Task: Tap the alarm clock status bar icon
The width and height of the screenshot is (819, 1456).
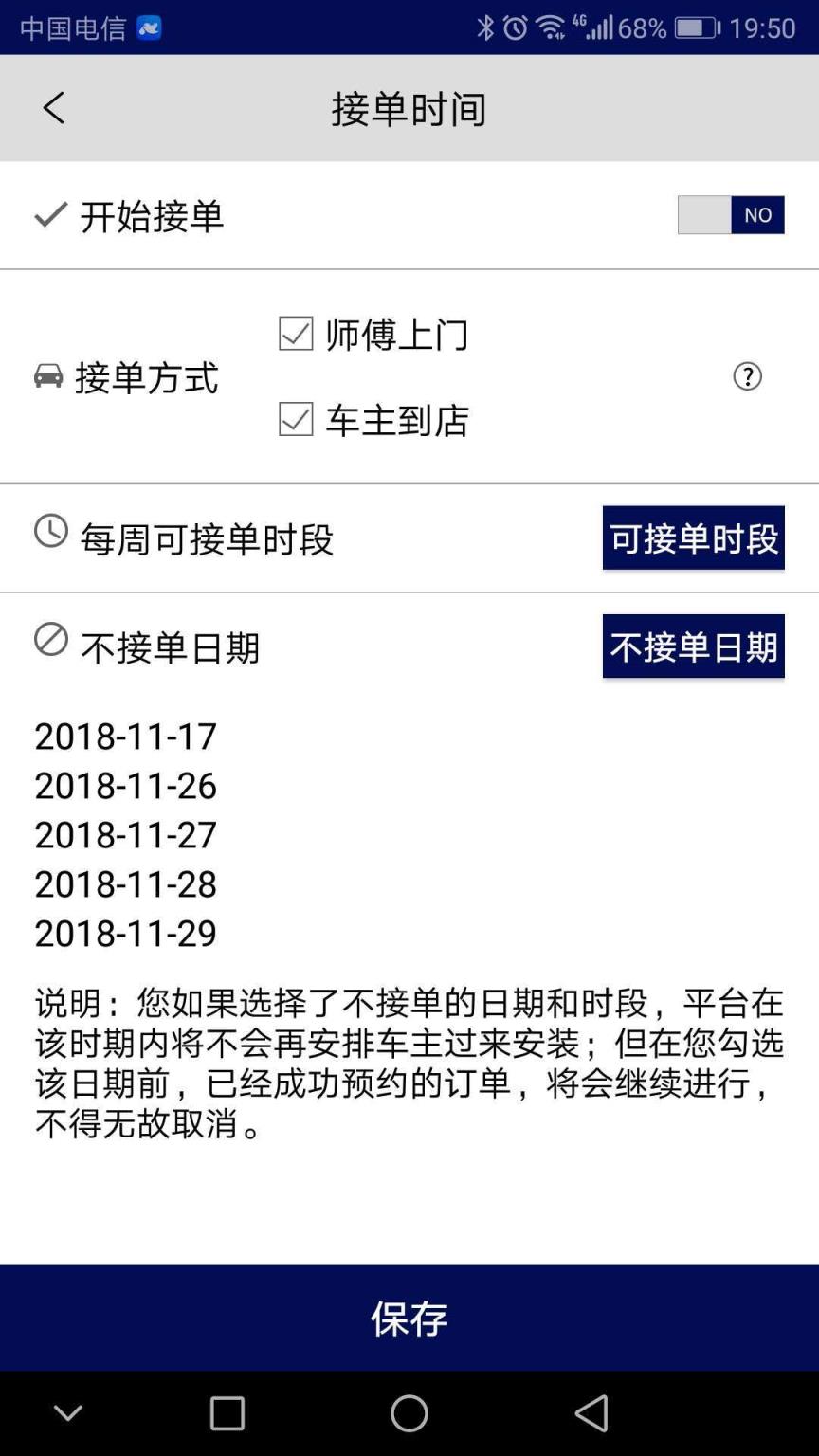Action: 514,27
